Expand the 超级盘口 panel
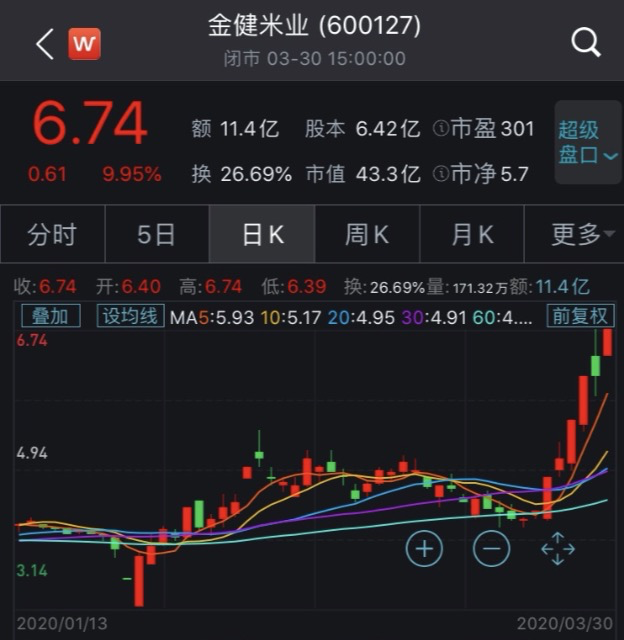 (588, 142)
